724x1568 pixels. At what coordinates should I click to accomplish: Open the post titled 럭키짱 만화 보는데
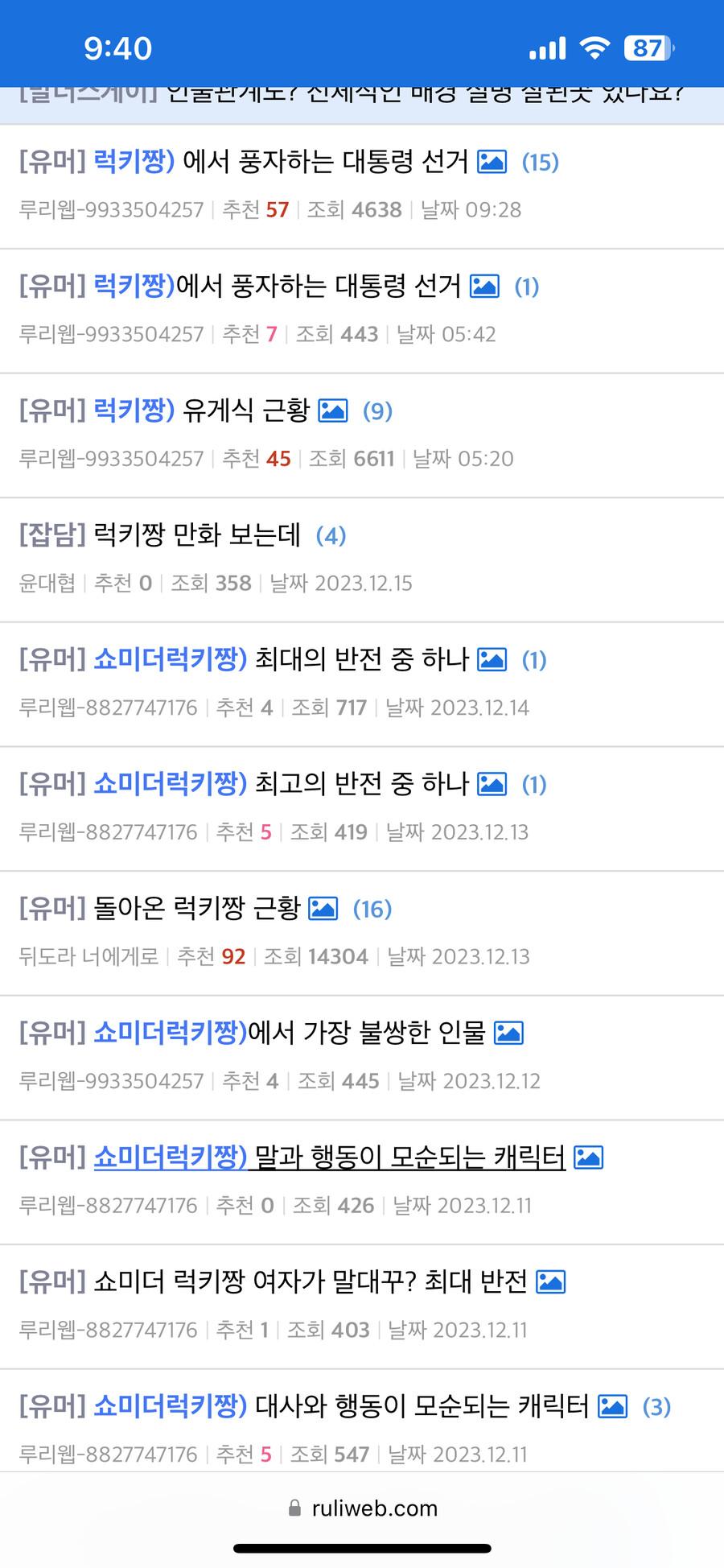[199, 535]
